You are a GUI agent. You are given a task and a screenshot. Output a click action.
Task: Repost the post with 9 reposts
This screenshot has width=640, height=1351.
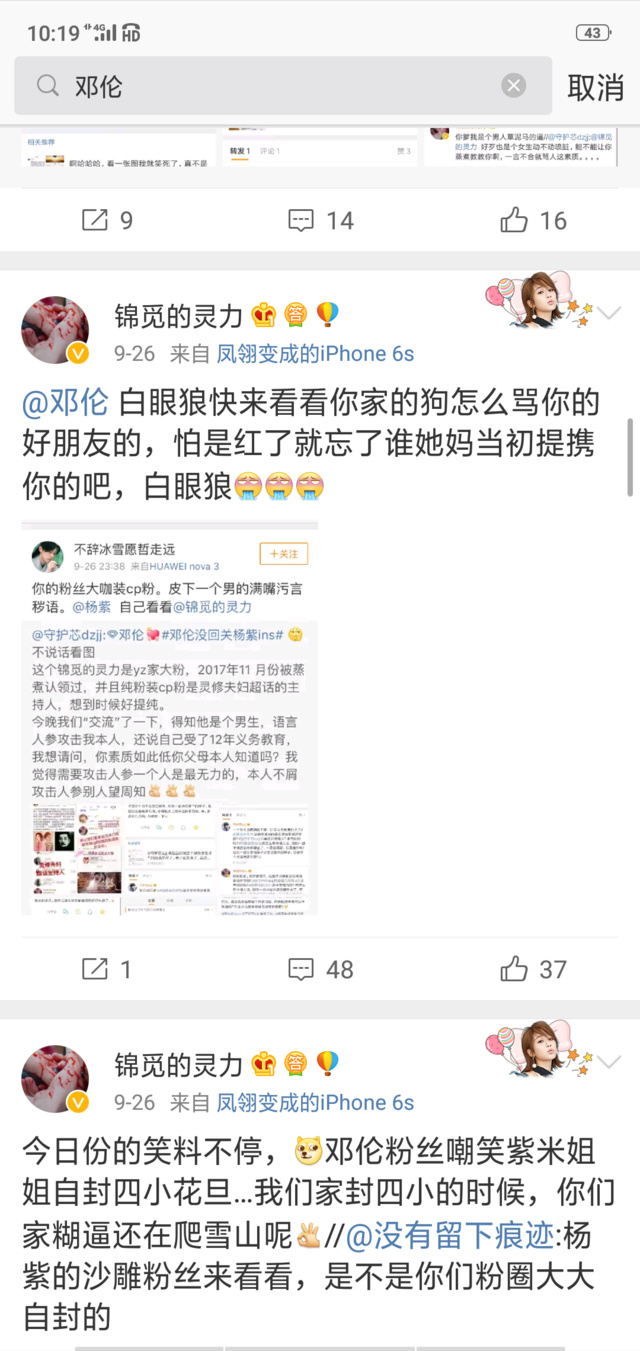coord(106,220)
